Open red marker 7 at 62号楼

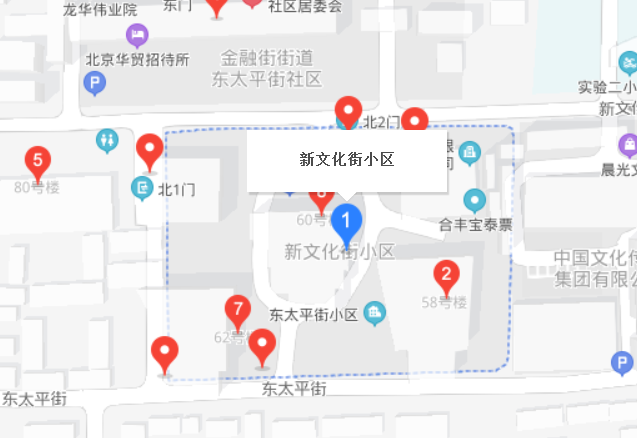(237, 309)
